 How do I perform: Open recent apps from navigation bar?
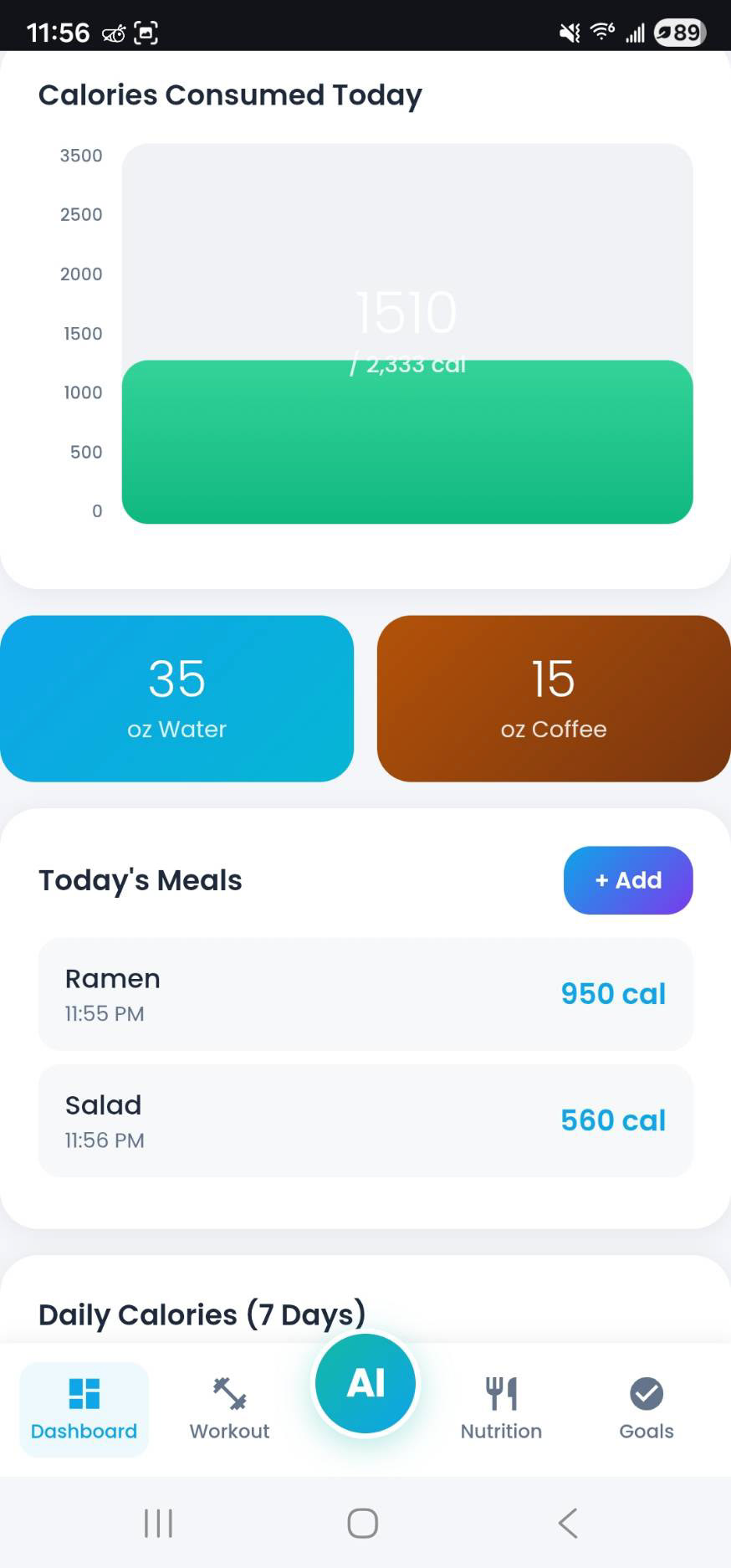click(158, 1523)
